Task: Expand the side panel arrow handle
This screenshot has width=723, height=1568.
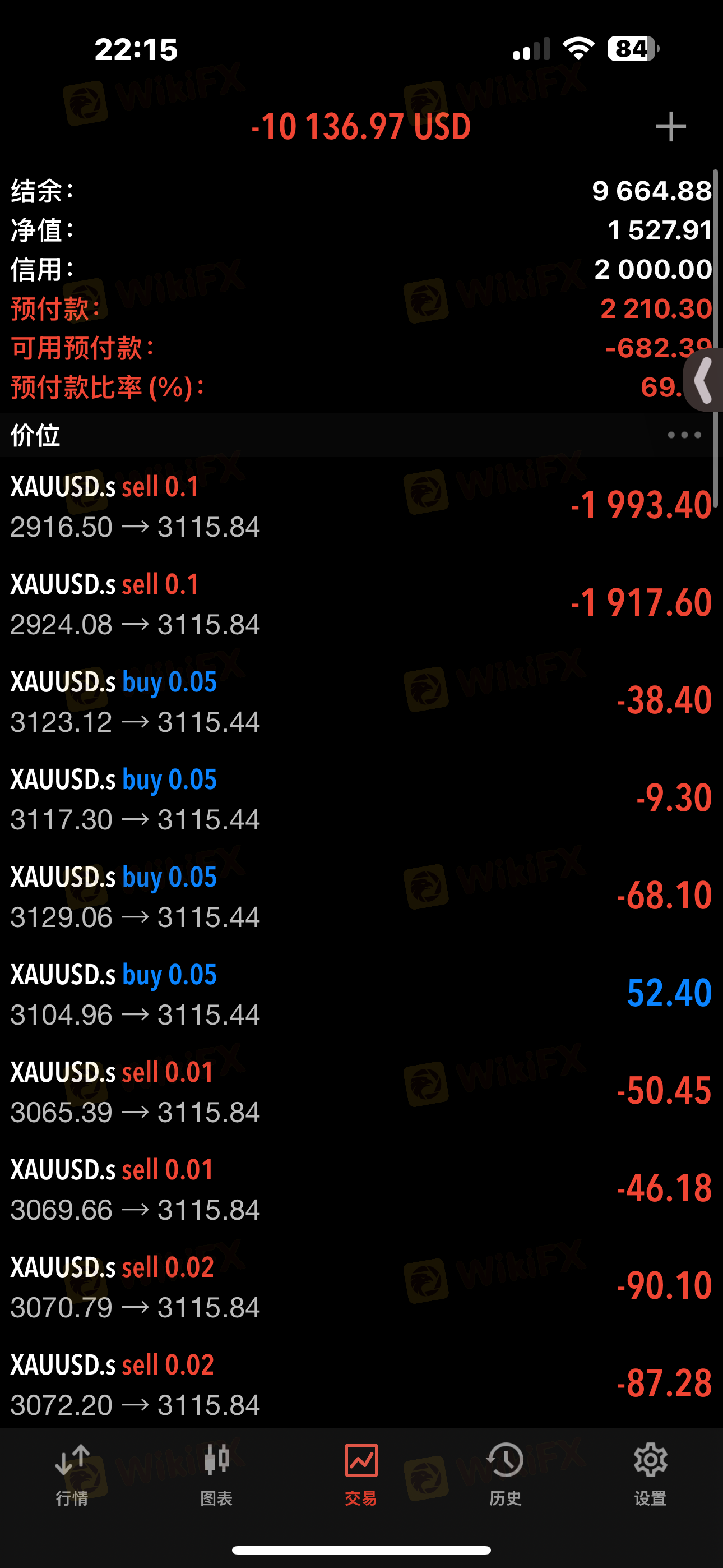Action: pyautogui.click(x=704, y=380)
